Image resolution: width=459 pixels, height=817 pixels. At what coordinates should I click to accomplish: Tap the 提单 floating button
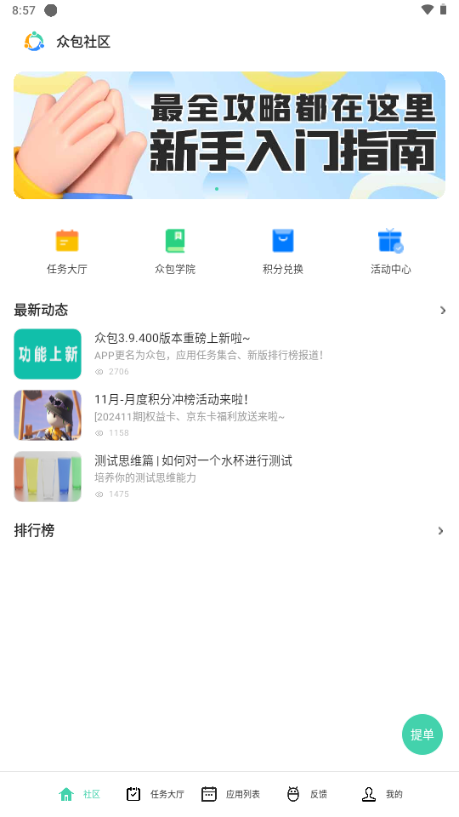point(422,735)
